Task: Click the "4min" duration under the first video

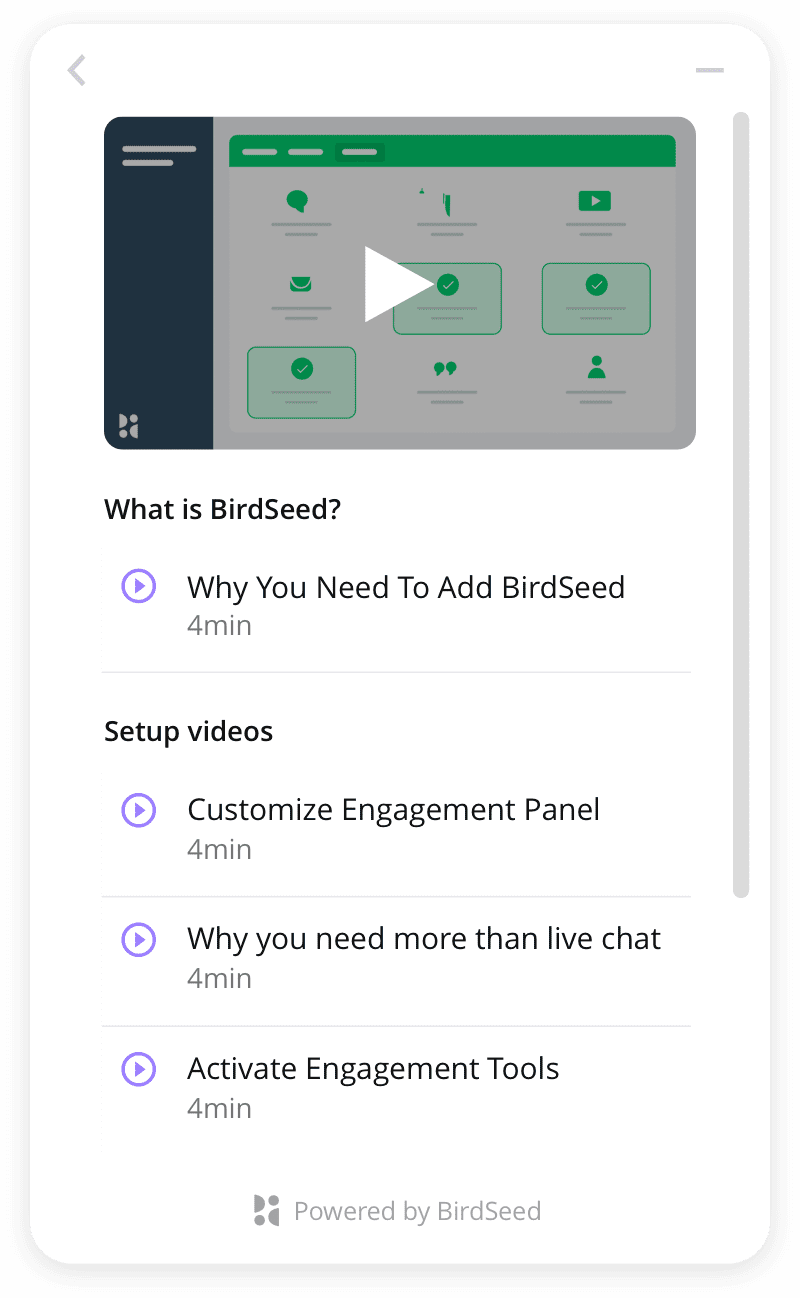Action: coord(219,625)
